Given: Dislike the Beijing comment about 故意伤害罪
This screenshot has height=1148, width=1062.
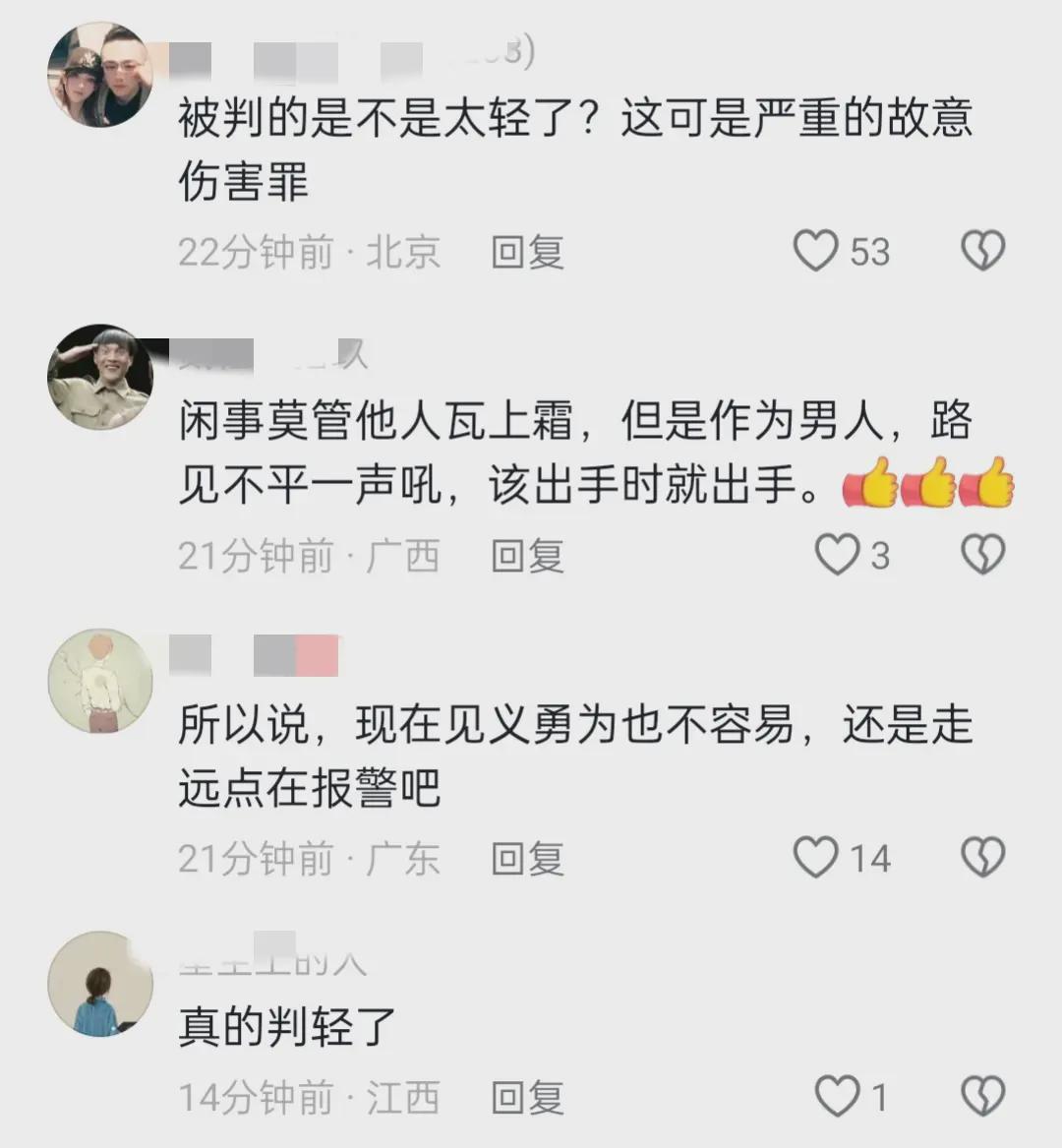Looking at the screenshot, I should point(982,252).
